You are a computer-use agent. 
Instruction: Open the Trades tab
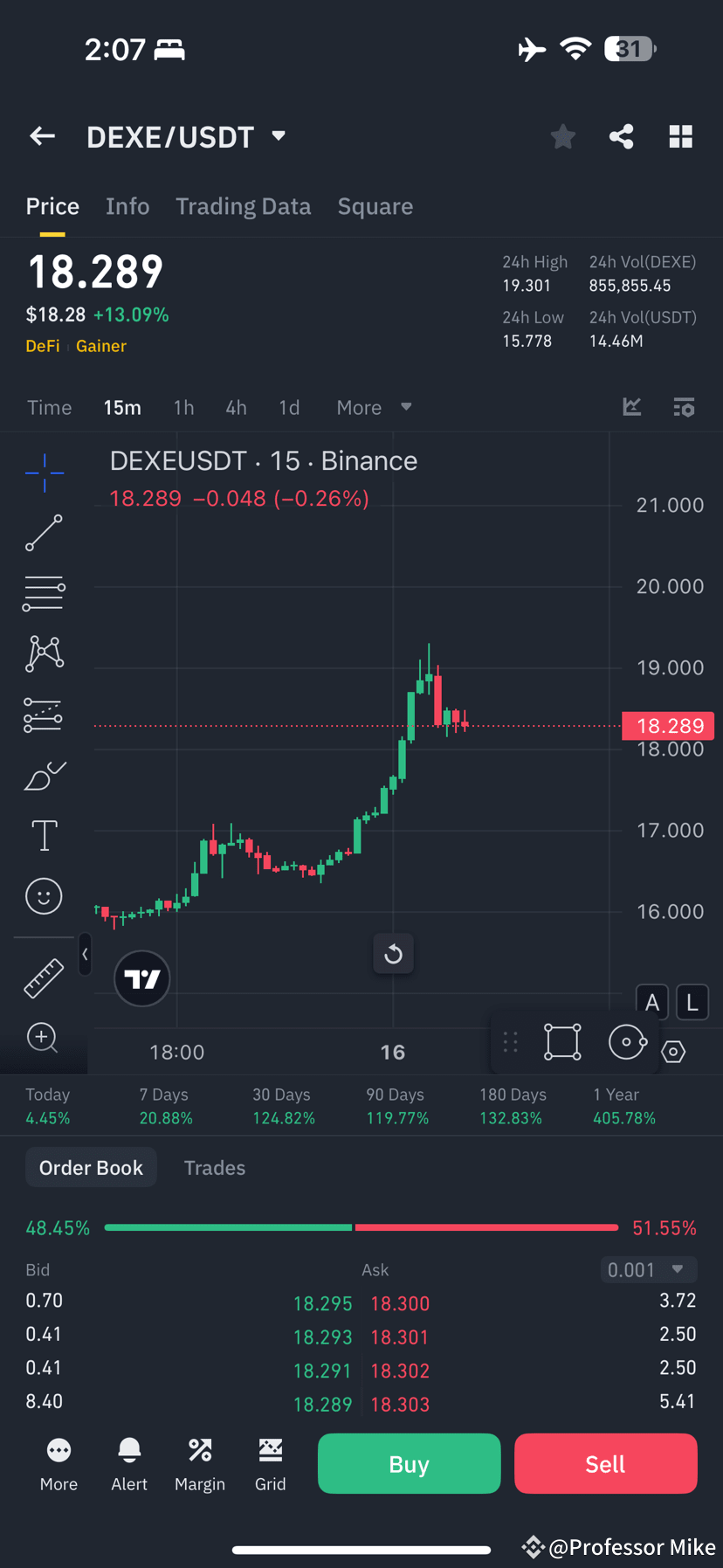(x=214, y=1167)
